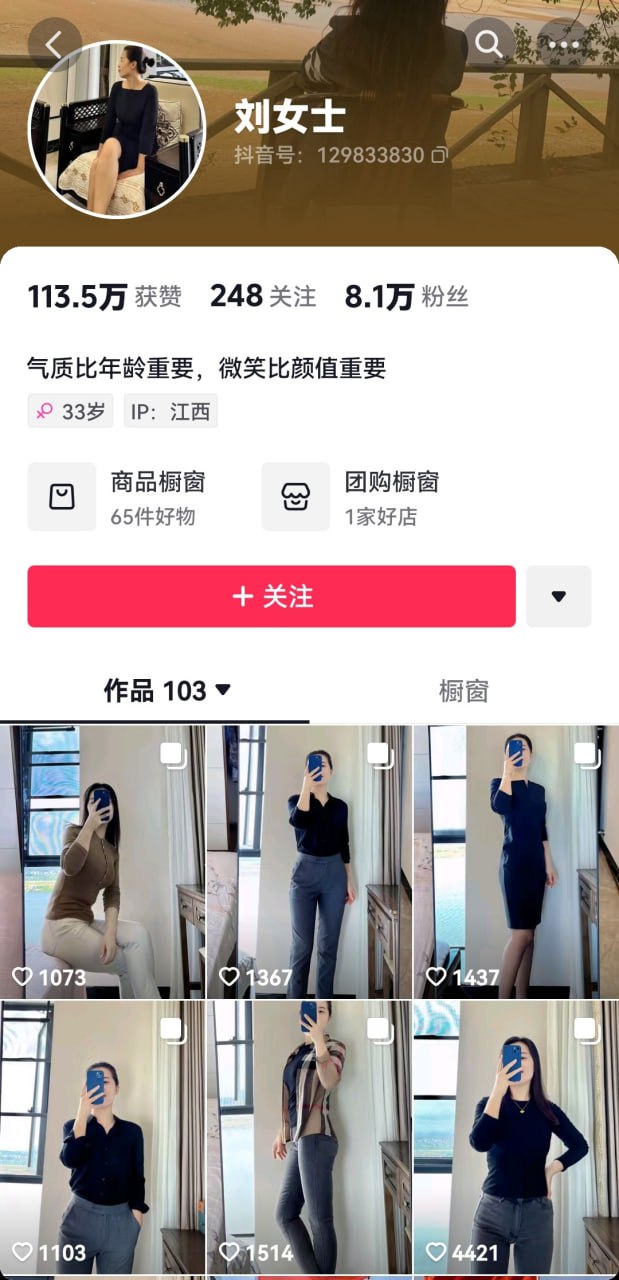Open the post with 1437 likes

coord(515,860)
